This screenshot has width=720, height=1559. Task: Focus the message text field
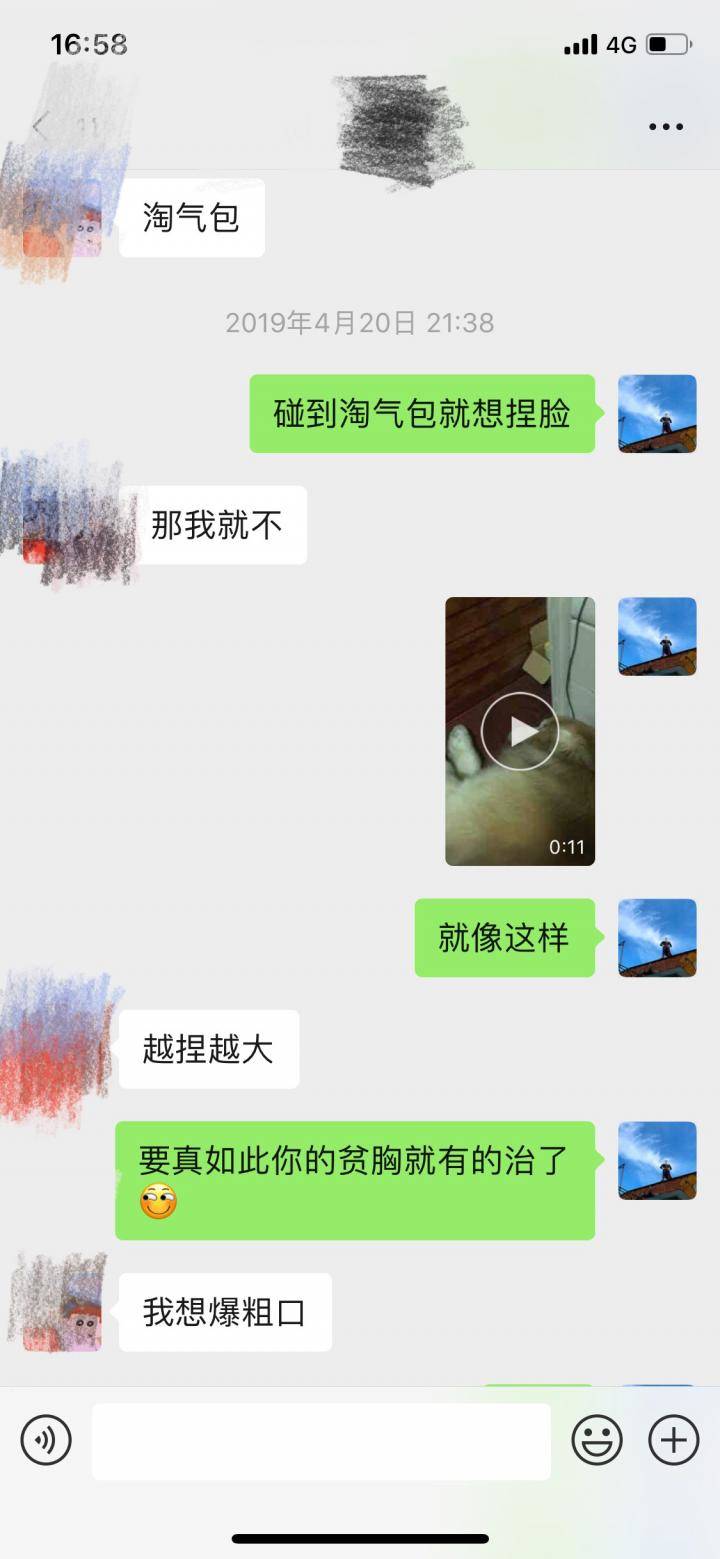point(321,1441)
